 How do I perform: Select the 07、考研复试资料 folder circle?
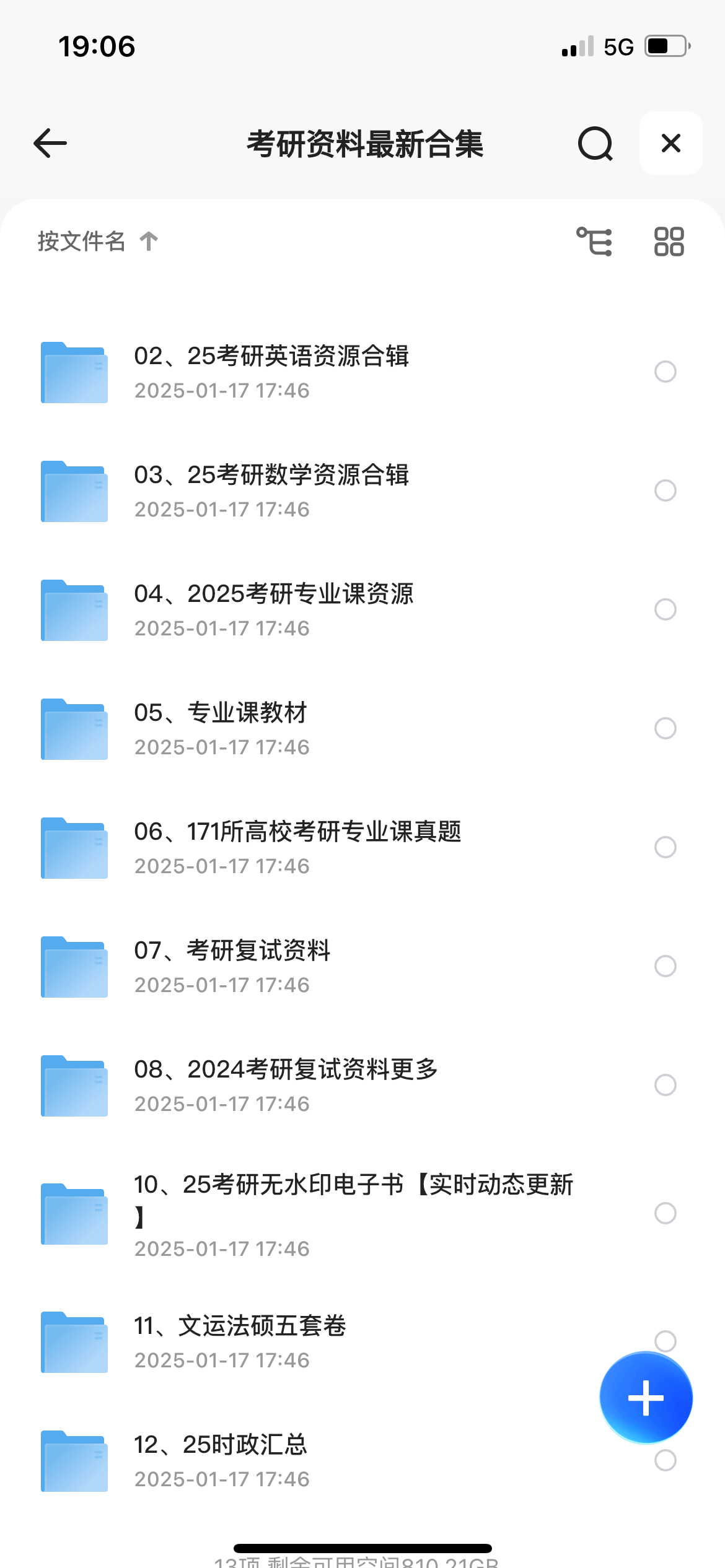click(x=665, y=966)
